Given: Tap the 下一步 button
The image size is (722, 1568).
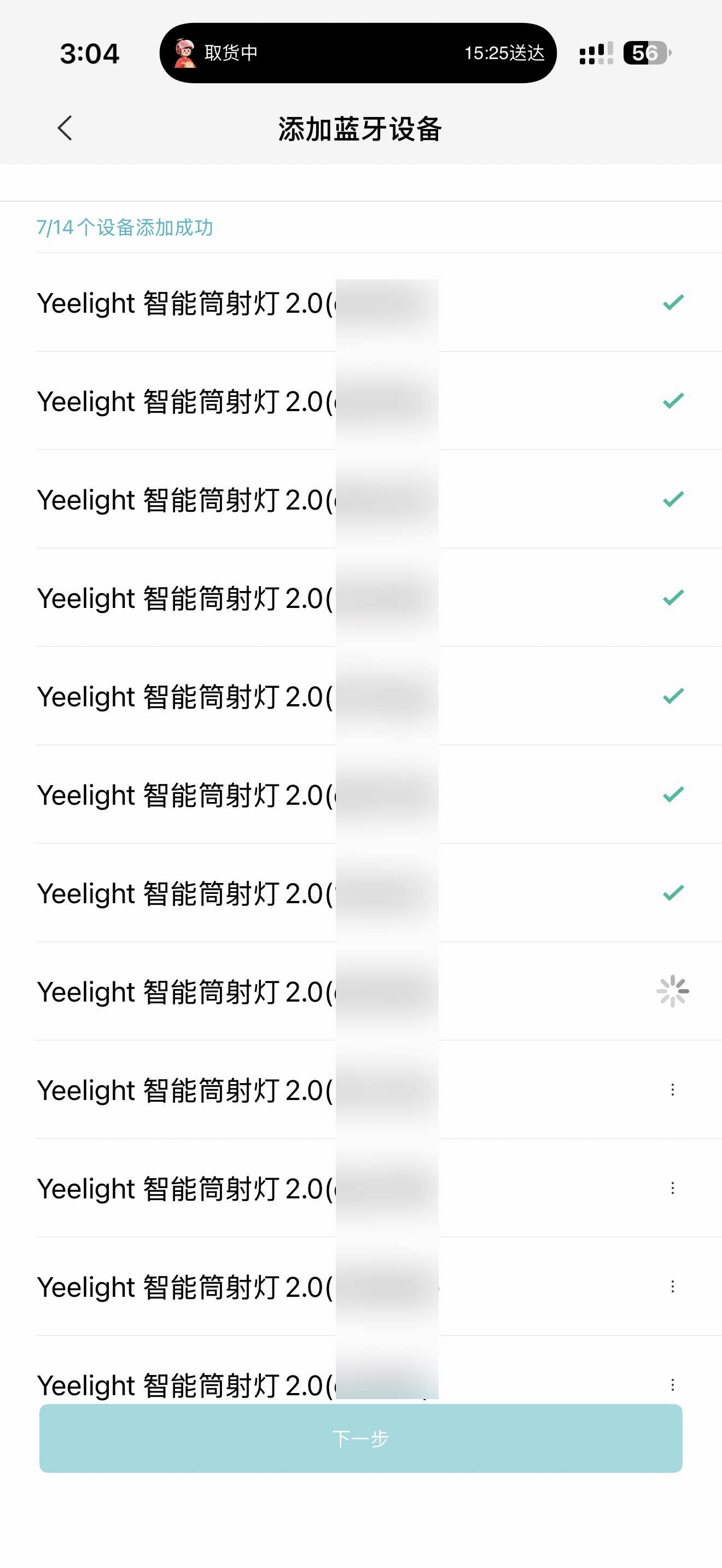Looking at the screenshot, I should click(x=360, y=1438).
